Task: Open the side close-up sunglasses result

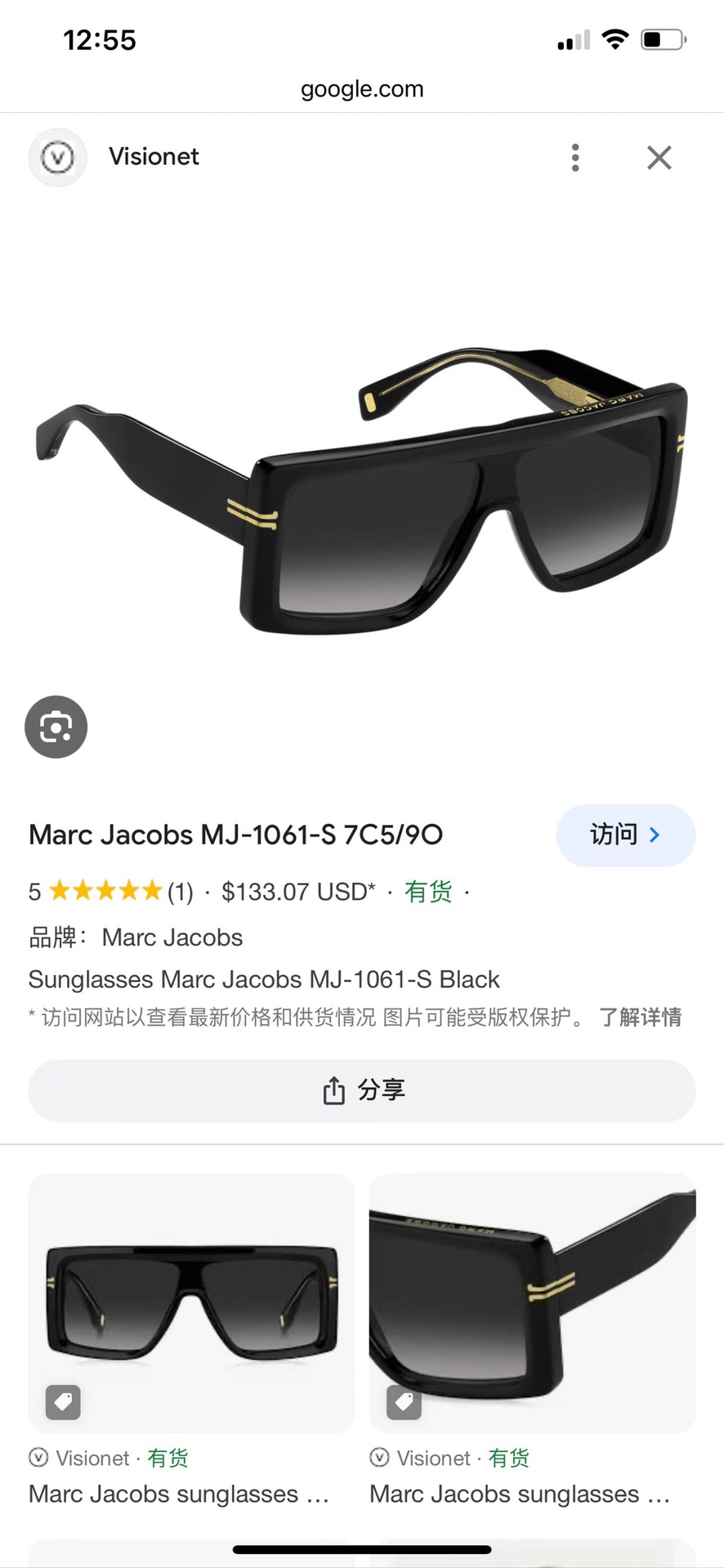Action: tap(532, 1303)
